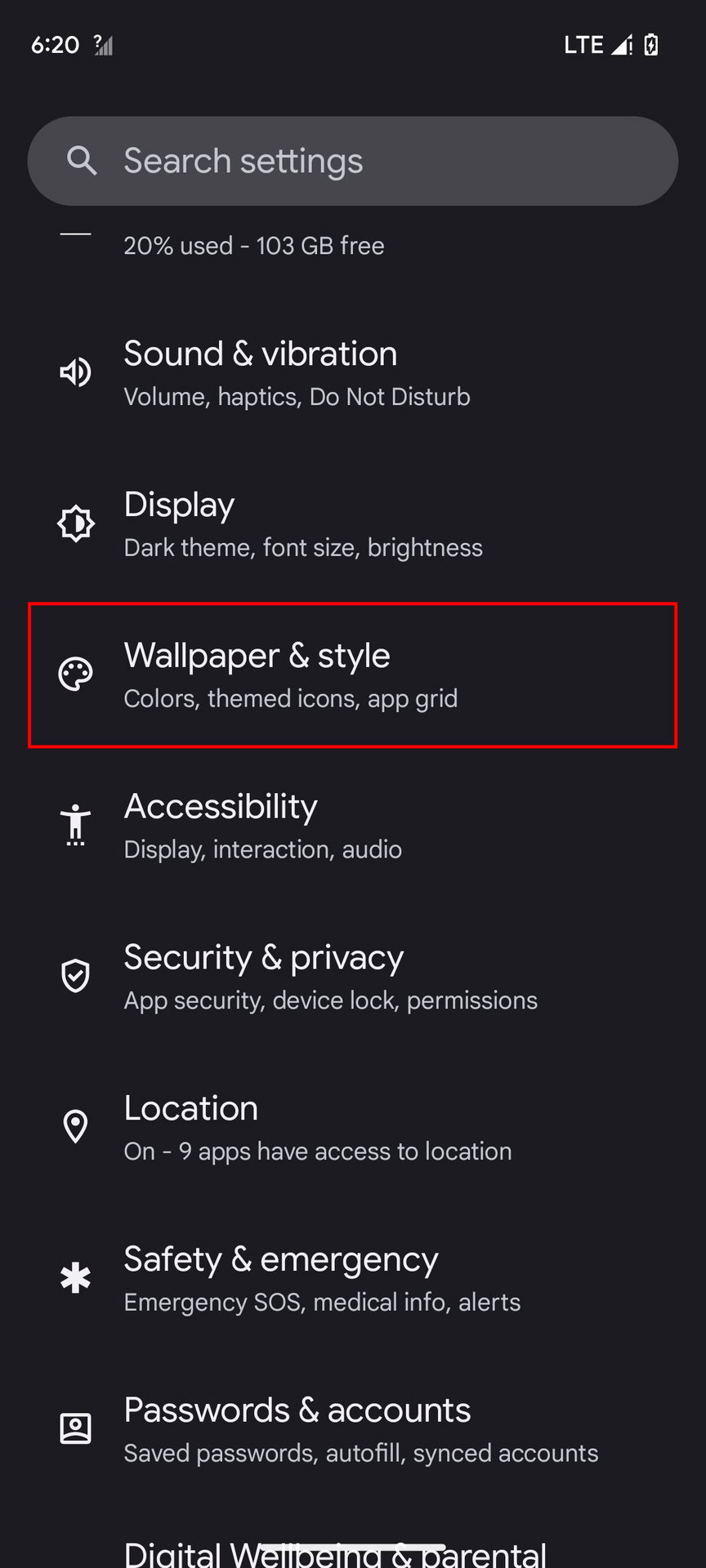
Task: Open Passwords & accounts
Action: (x=353, y=1430)
